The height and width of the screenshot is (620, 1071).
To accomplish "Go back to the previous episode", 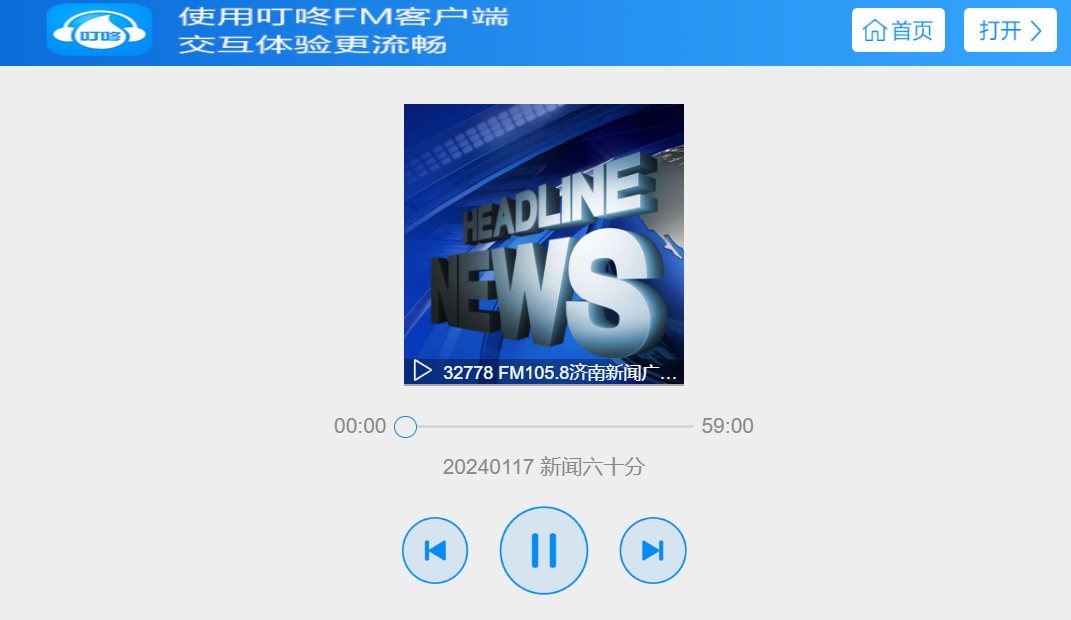I will pos(435,550).
